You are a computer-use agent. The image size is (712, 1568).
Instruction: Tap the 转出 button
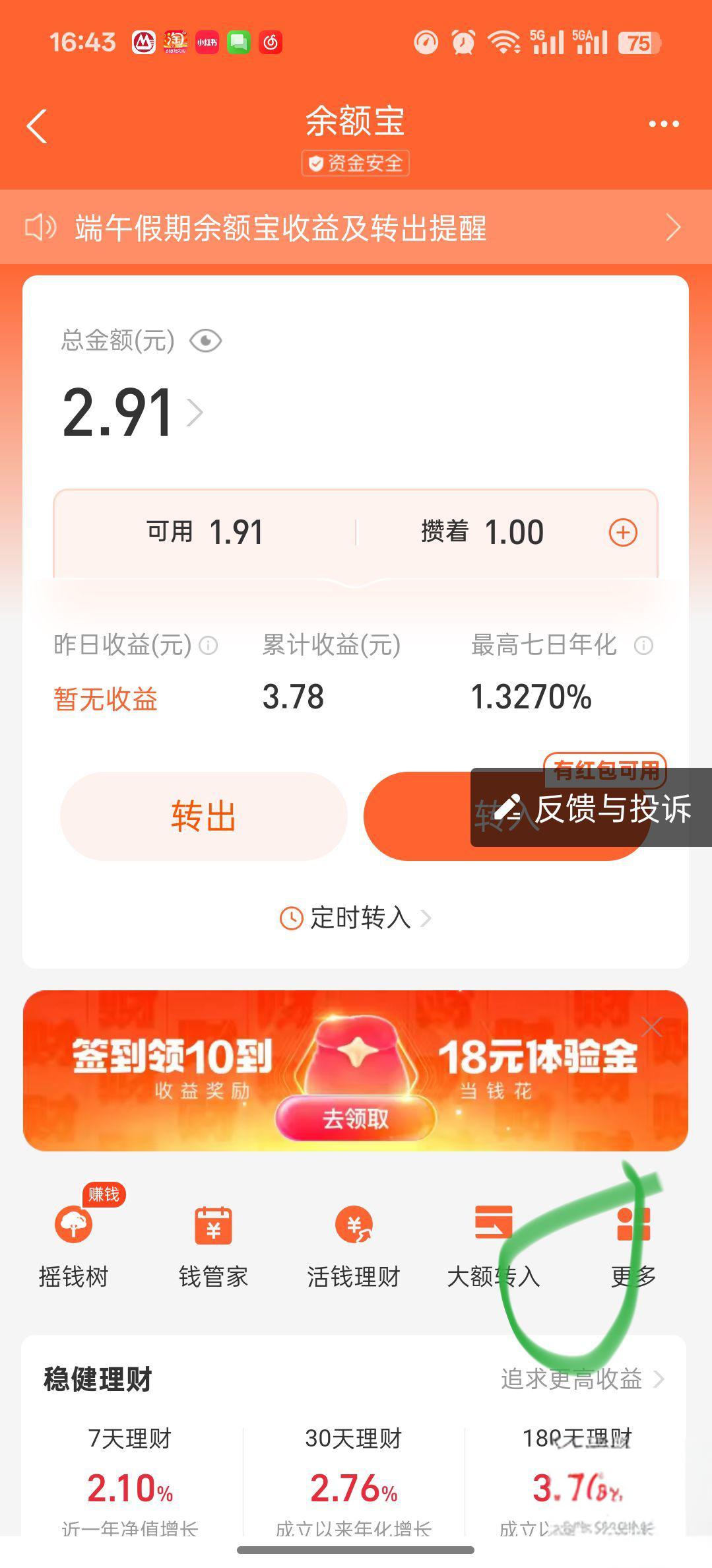(203, 816)
